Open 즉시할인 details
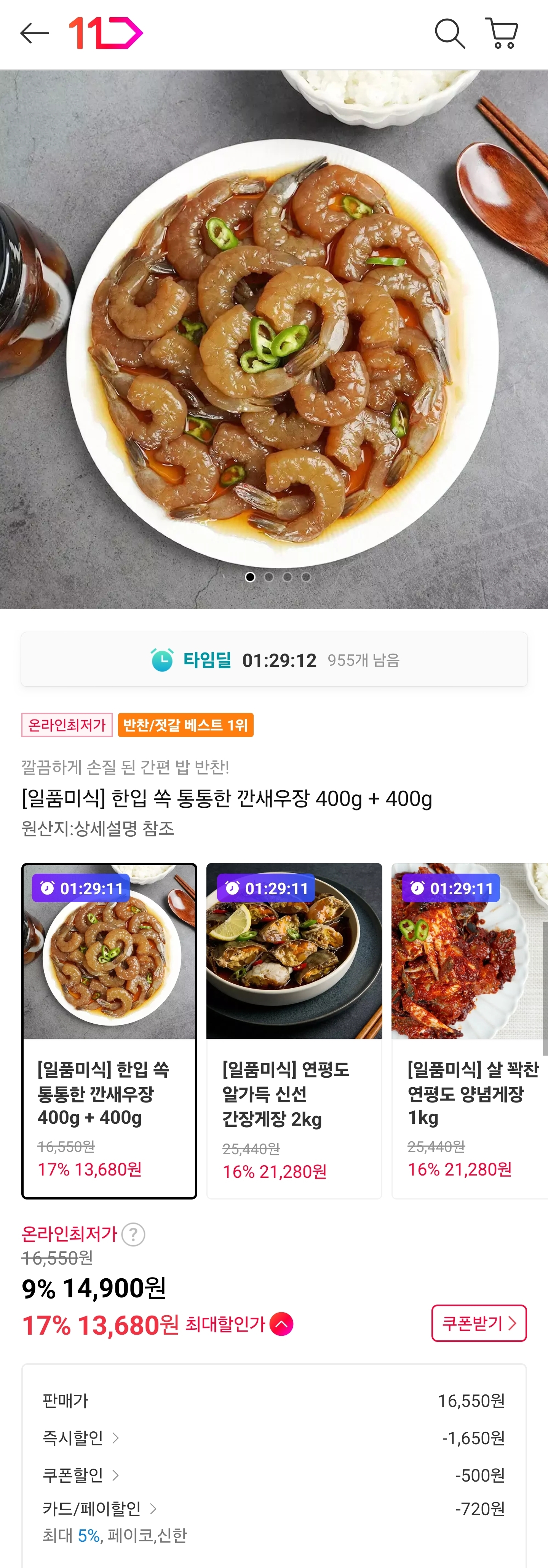 point(81,1438)
